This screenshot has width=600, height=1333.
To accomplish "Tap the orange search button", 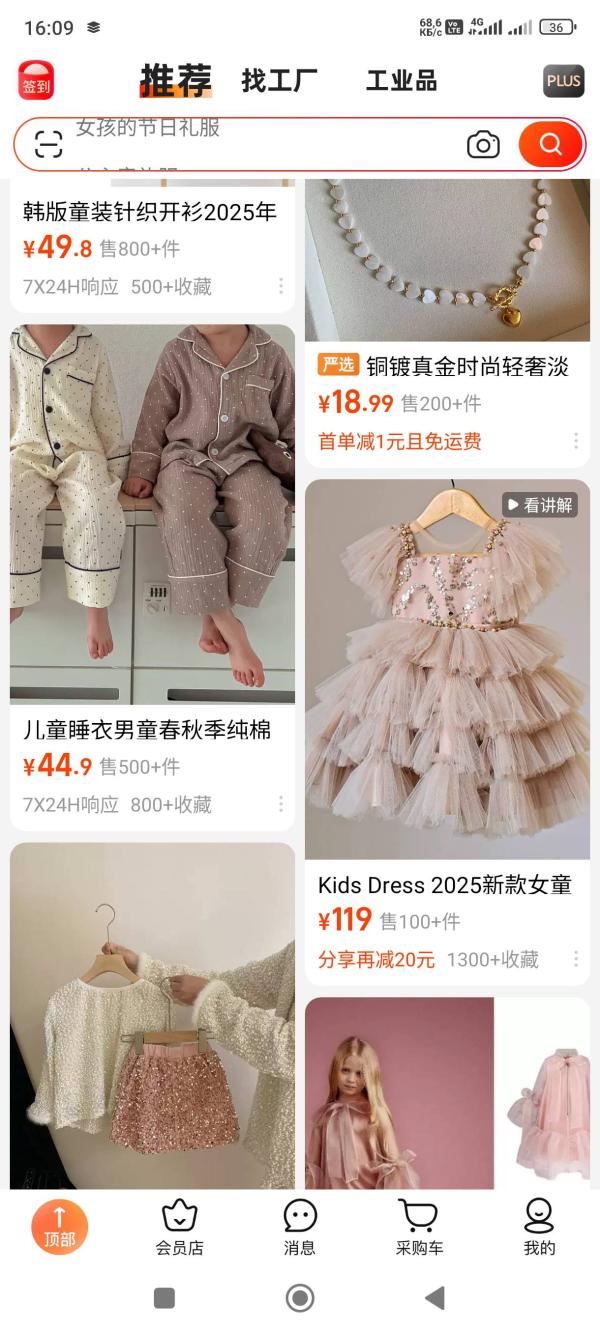I will [550, 145].
